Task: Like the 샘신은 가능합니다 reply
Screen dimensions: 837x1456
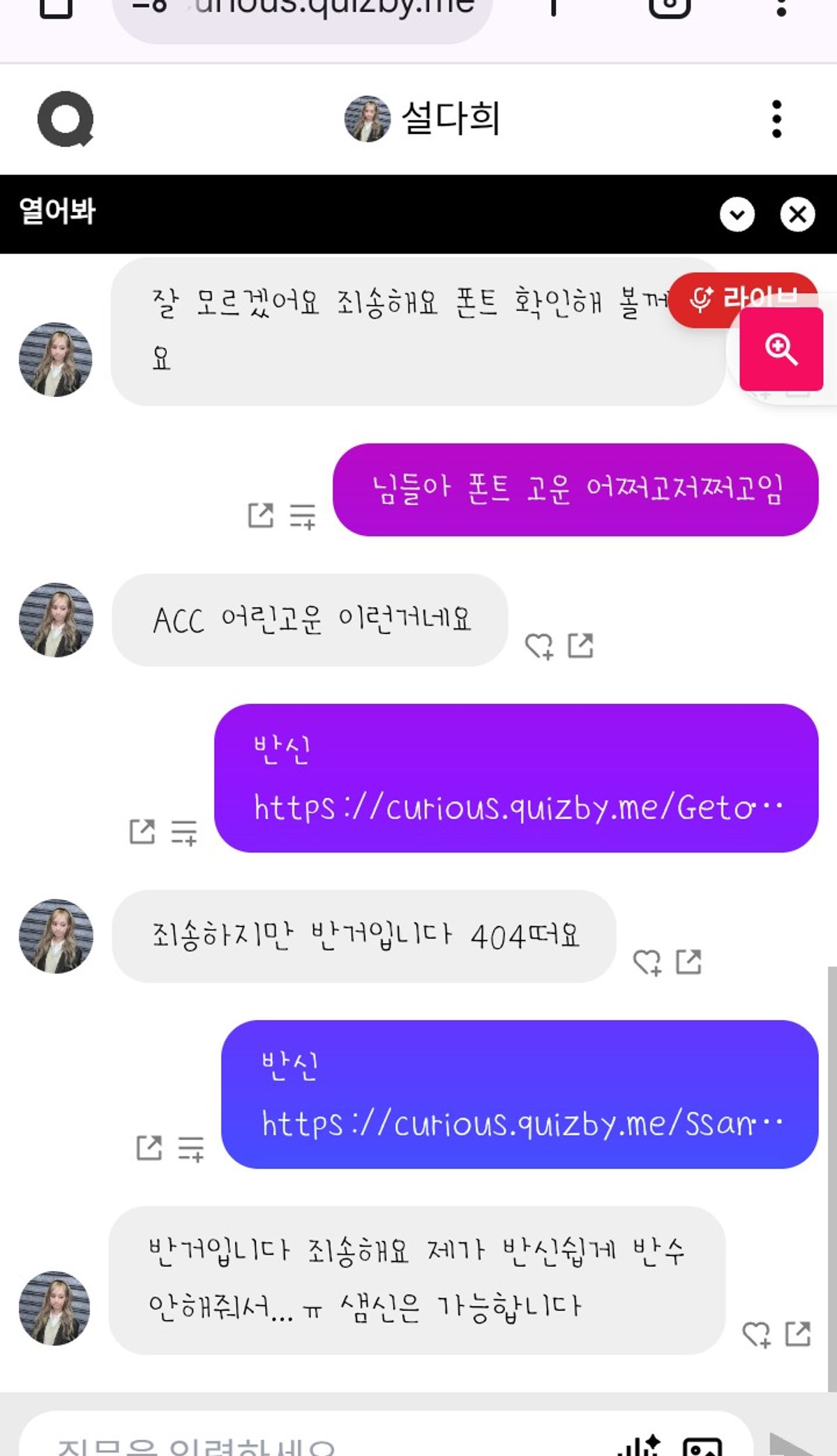Action: pos(756,1335)
